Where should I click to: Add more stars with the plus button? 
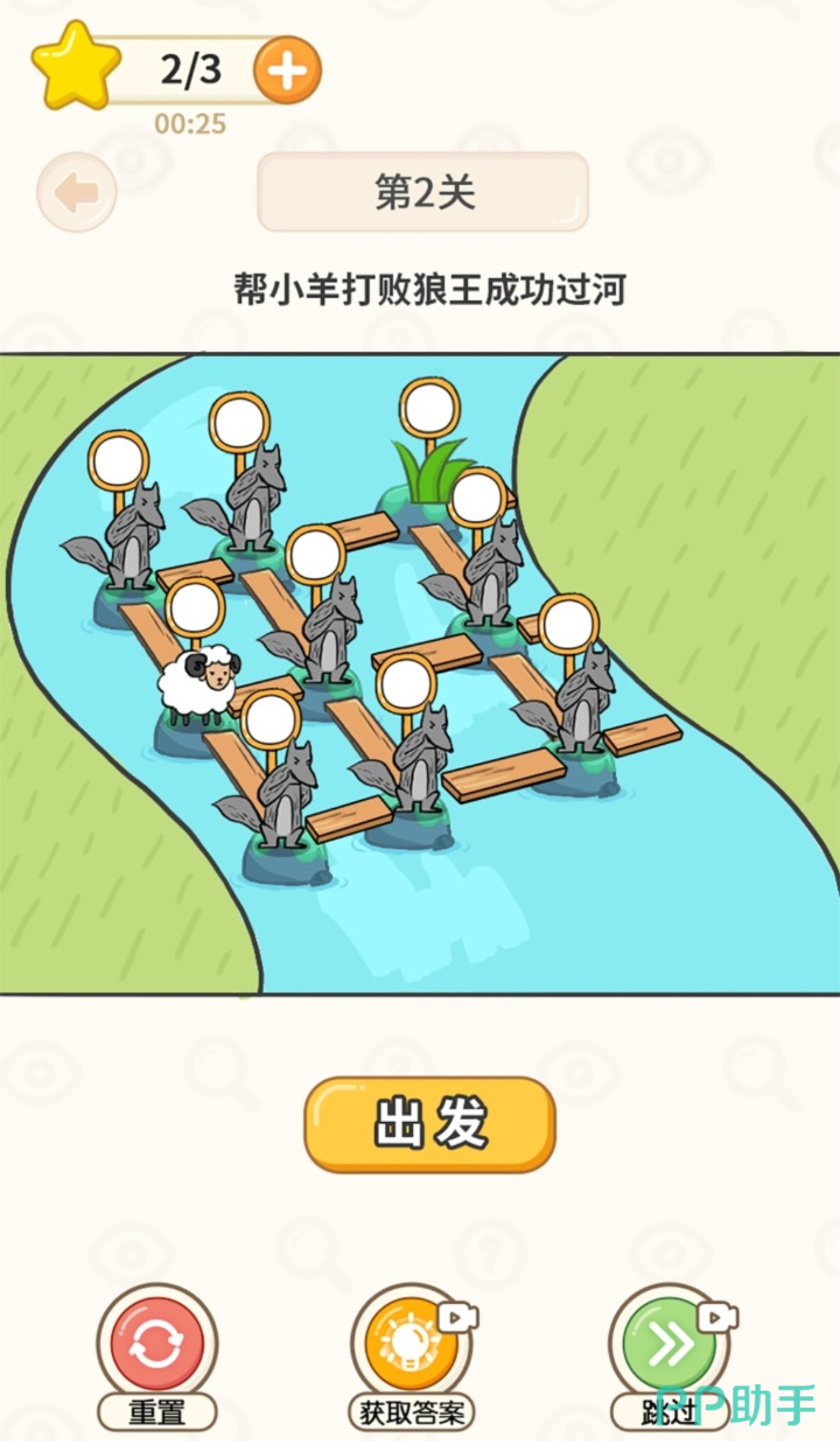(x=287, y=70)
